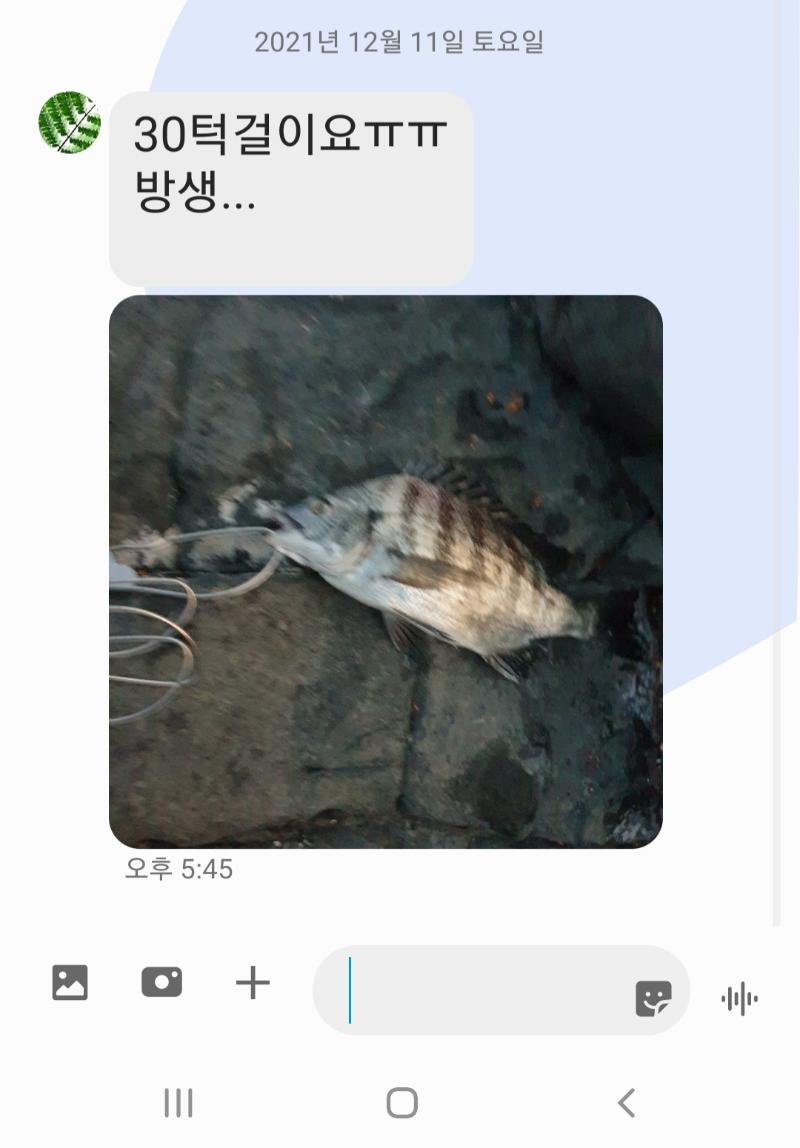Open the fish photo in the message
Image resolution: width=800 pixels, height=1148 pixels.
(x=385, y=571)
